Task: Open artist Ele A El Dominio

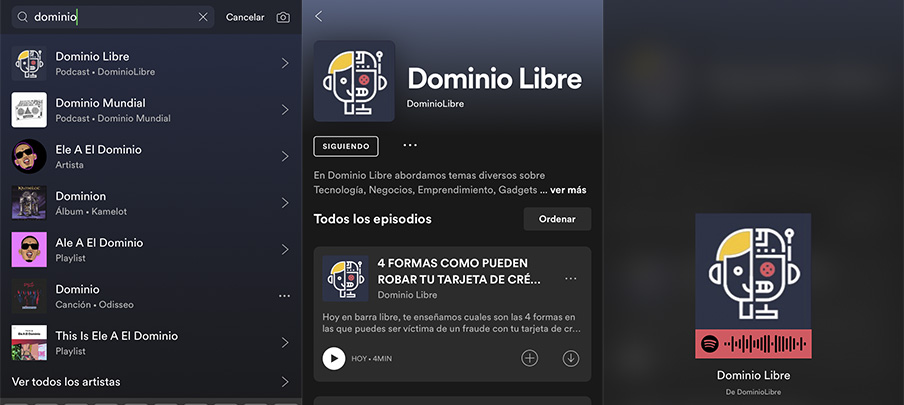Action: pos(150,156)
